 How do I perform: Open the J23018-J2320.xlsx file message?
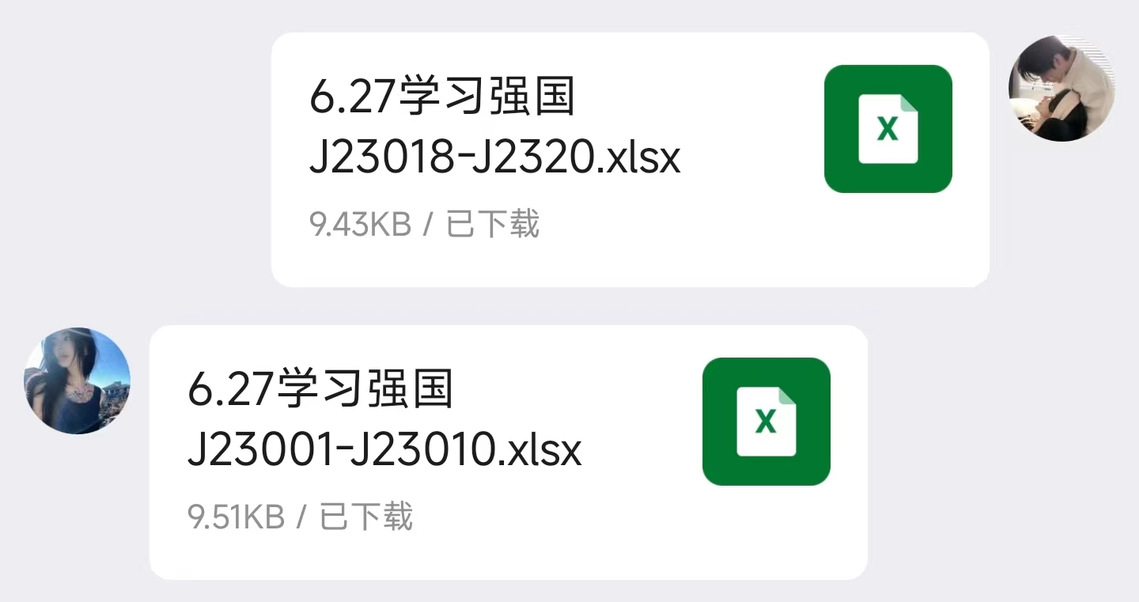[630, 160]
